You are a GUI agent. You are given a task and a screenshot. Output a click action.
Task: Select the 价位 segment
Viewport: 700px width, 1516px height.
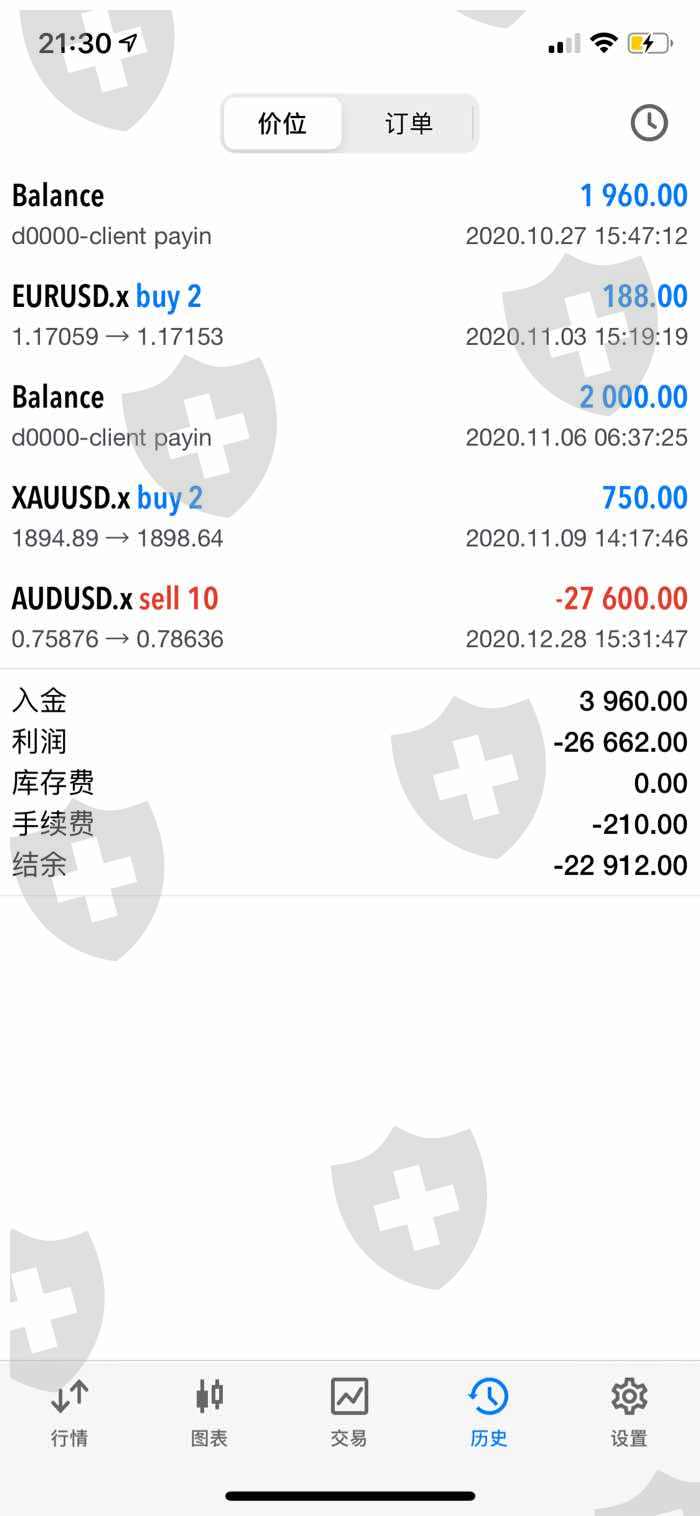click(x=282, y=124)
